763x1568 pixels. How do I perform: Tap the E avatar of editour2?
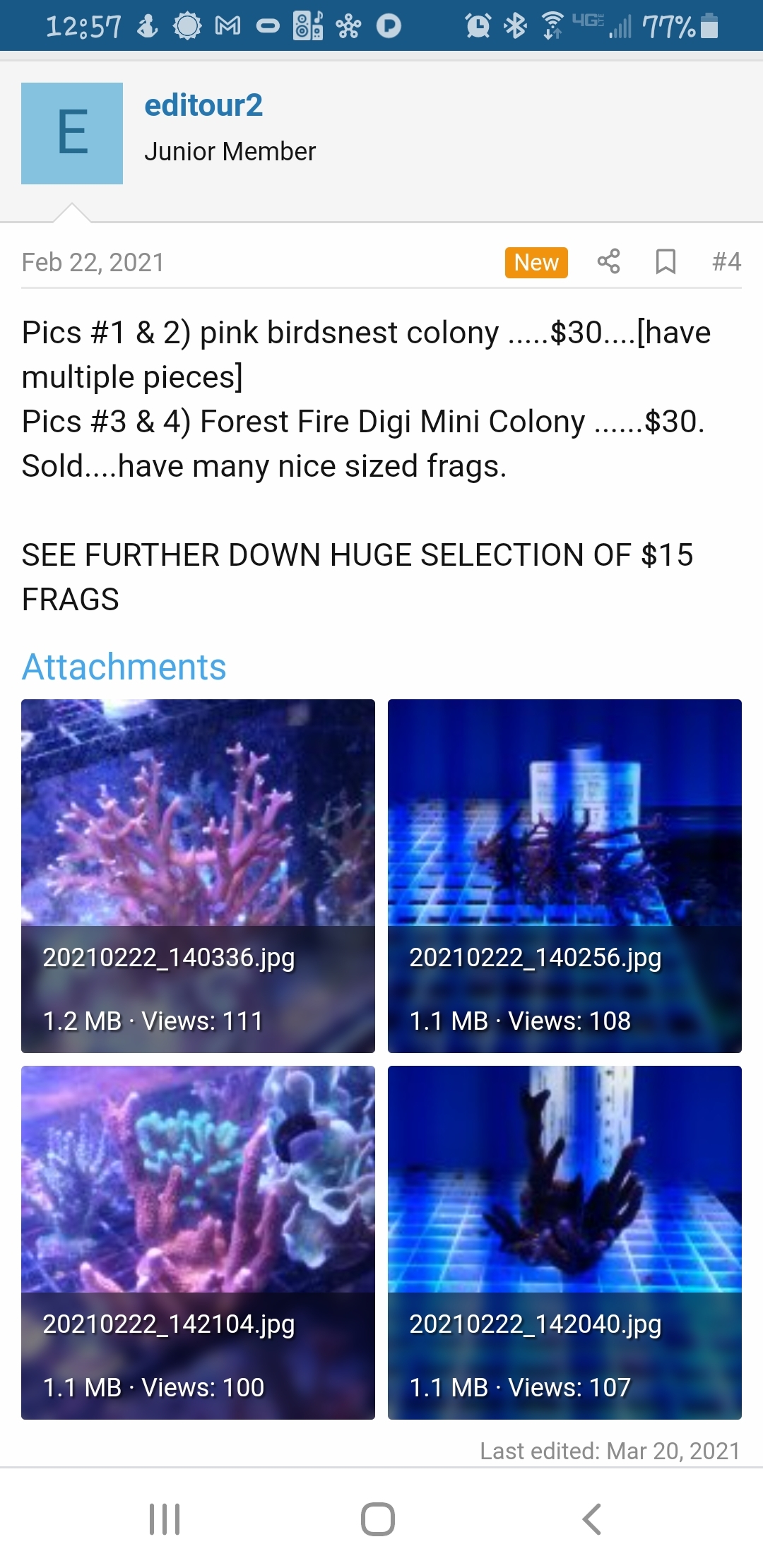tap(72, 133)
